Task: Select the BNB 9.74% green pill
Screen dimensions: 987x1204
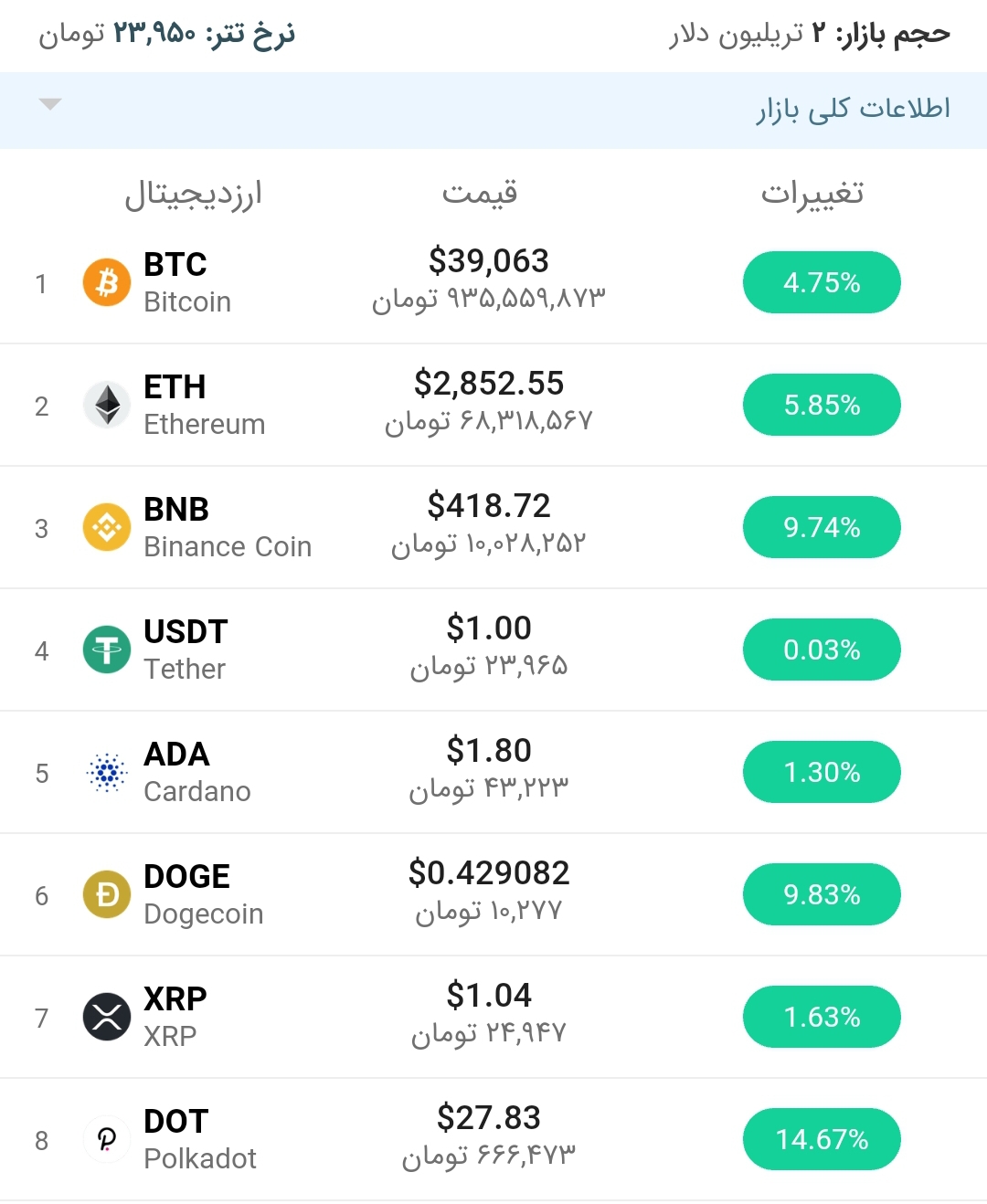Action: point(821,527)
